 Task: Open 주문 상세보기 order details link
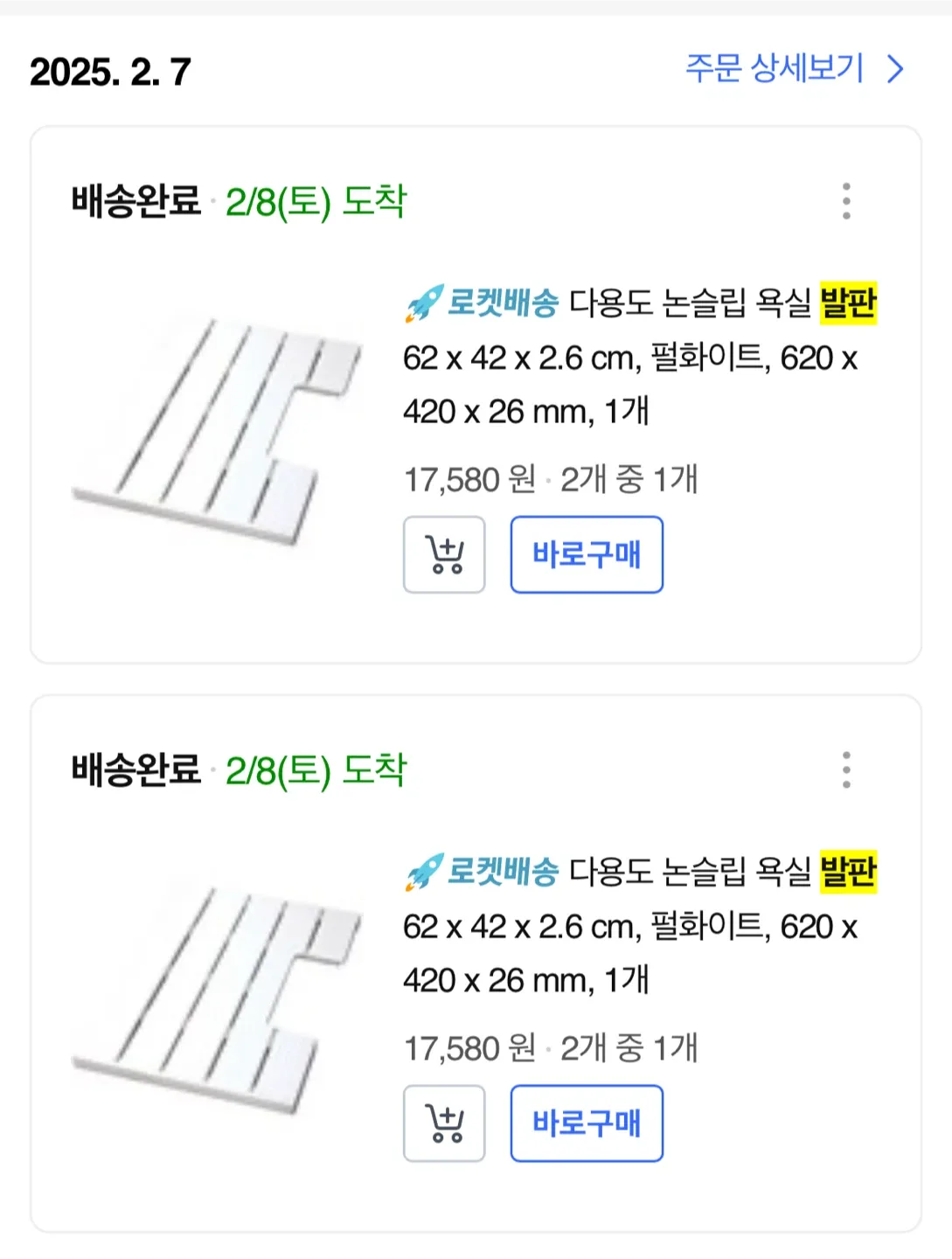792,68
